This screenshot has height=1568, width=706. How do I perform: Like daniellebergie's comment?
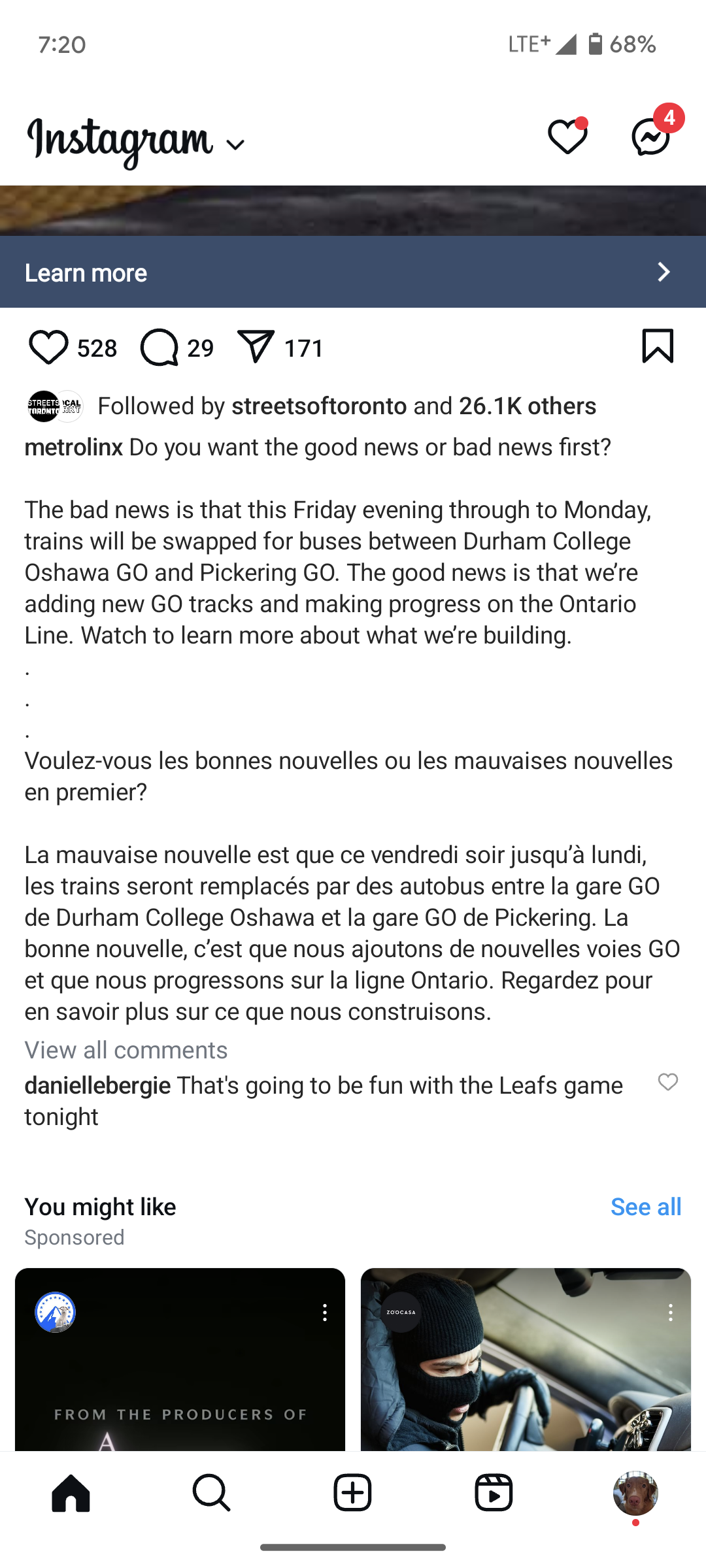tap(667, 1083)
